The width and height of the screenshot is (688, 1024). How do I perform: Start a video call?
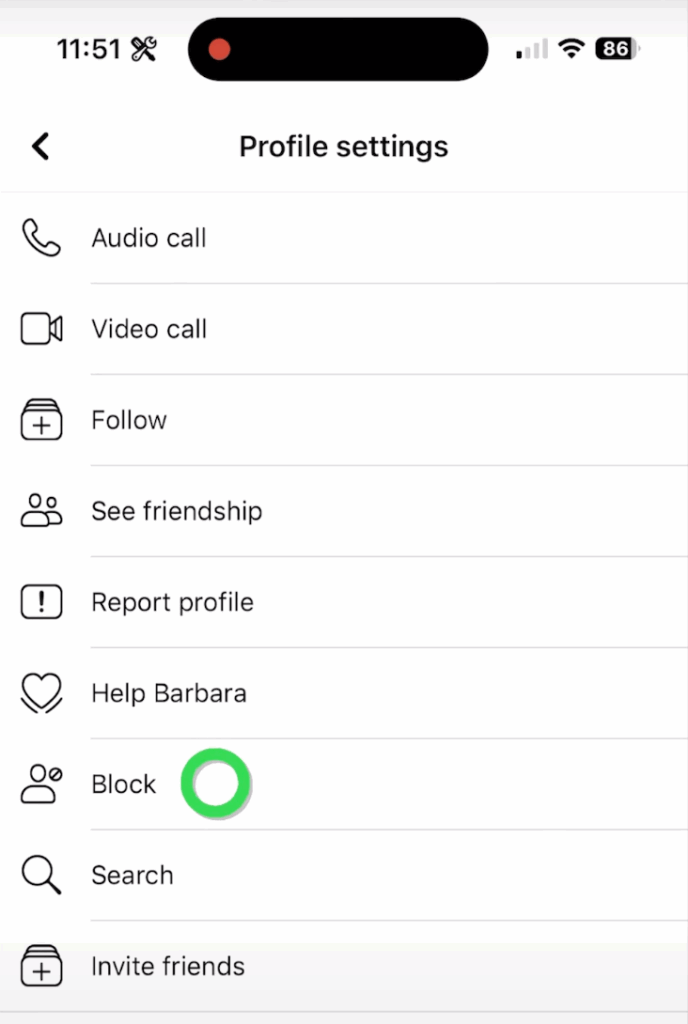tap(149, 329)
